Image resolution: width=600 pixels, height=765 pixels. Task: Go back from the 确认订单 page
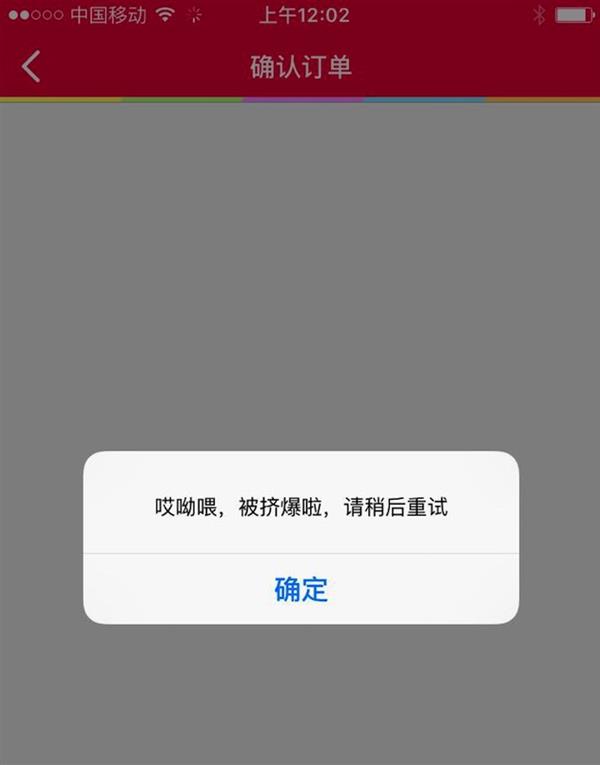31,66
